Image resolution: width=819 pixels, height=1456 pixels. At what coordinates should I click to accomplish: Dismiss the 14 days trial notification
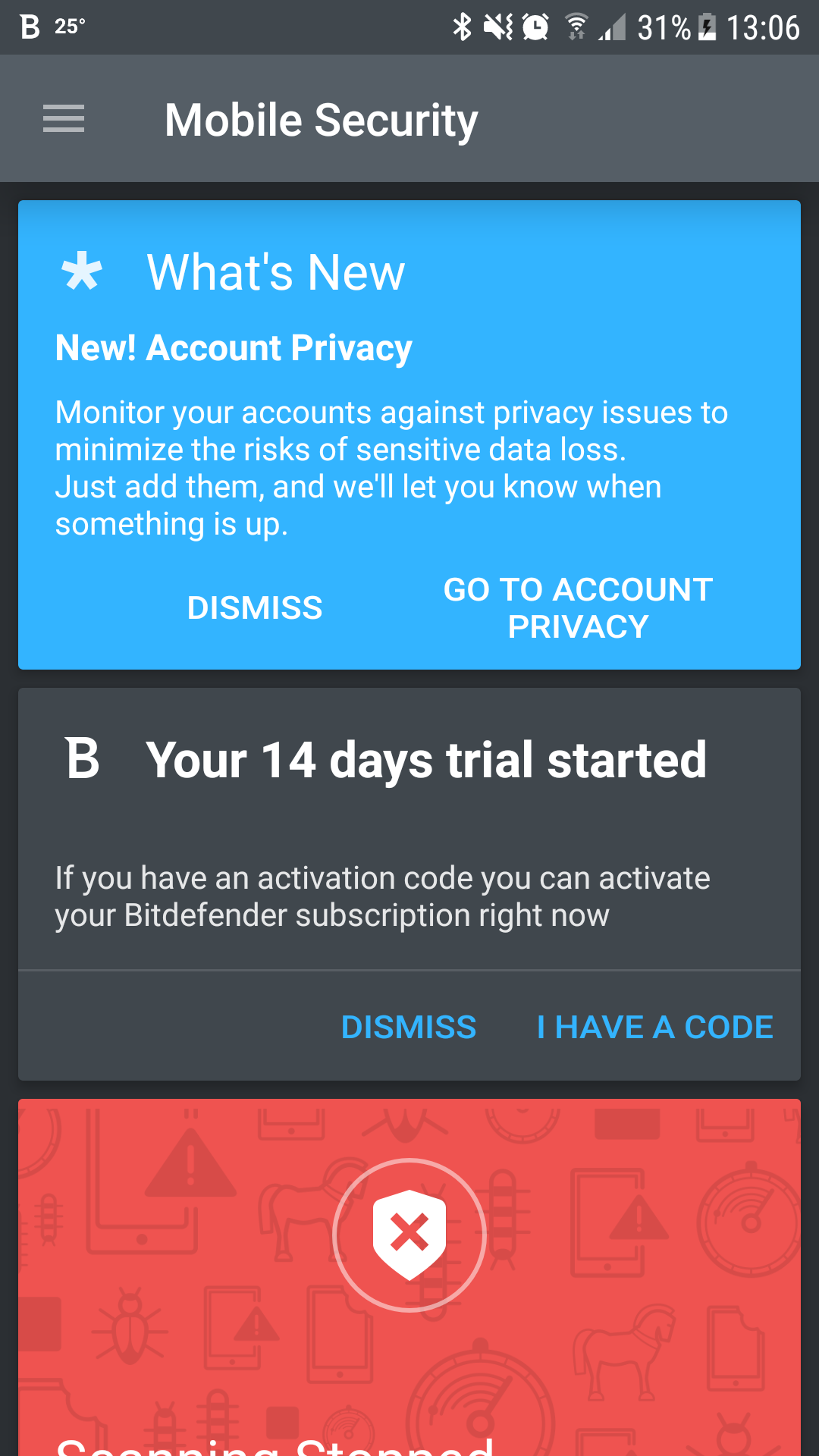click(409, 1027)
